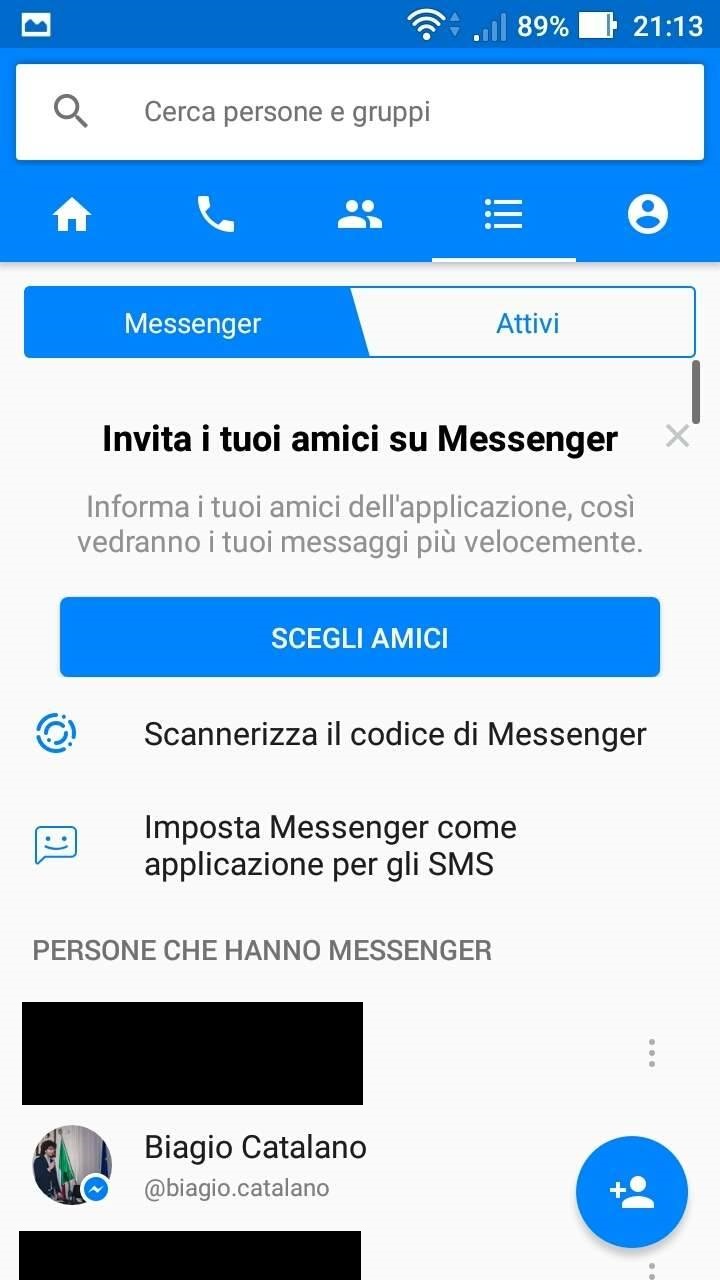Switch to the Attivi segment

tap(528, 323)
